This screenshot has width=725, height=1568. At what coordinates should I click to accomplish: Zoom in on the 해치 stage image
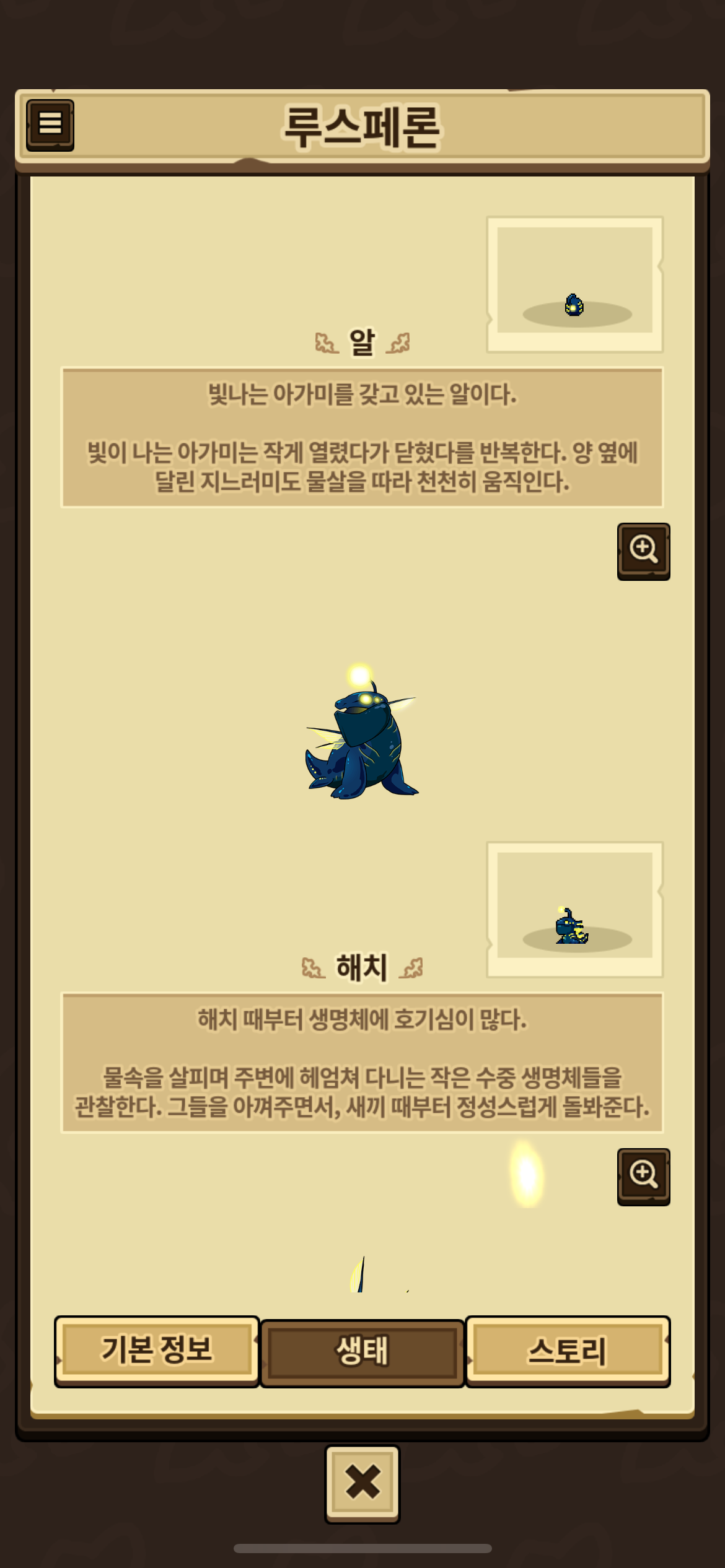(x=643, y=1176)
